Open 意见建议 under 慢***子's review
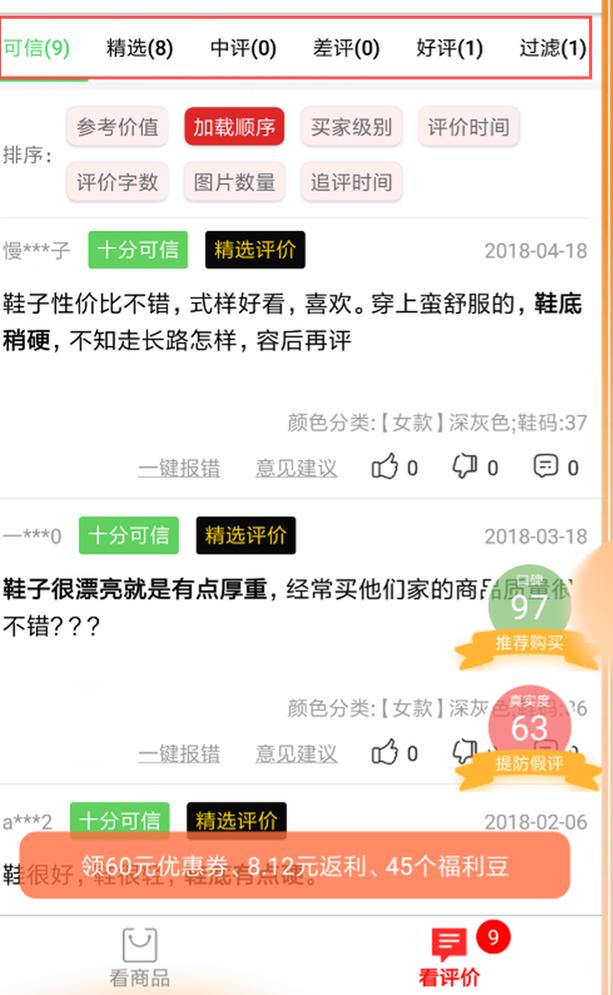The image size is (613, 995). click(x=296, y=467)
